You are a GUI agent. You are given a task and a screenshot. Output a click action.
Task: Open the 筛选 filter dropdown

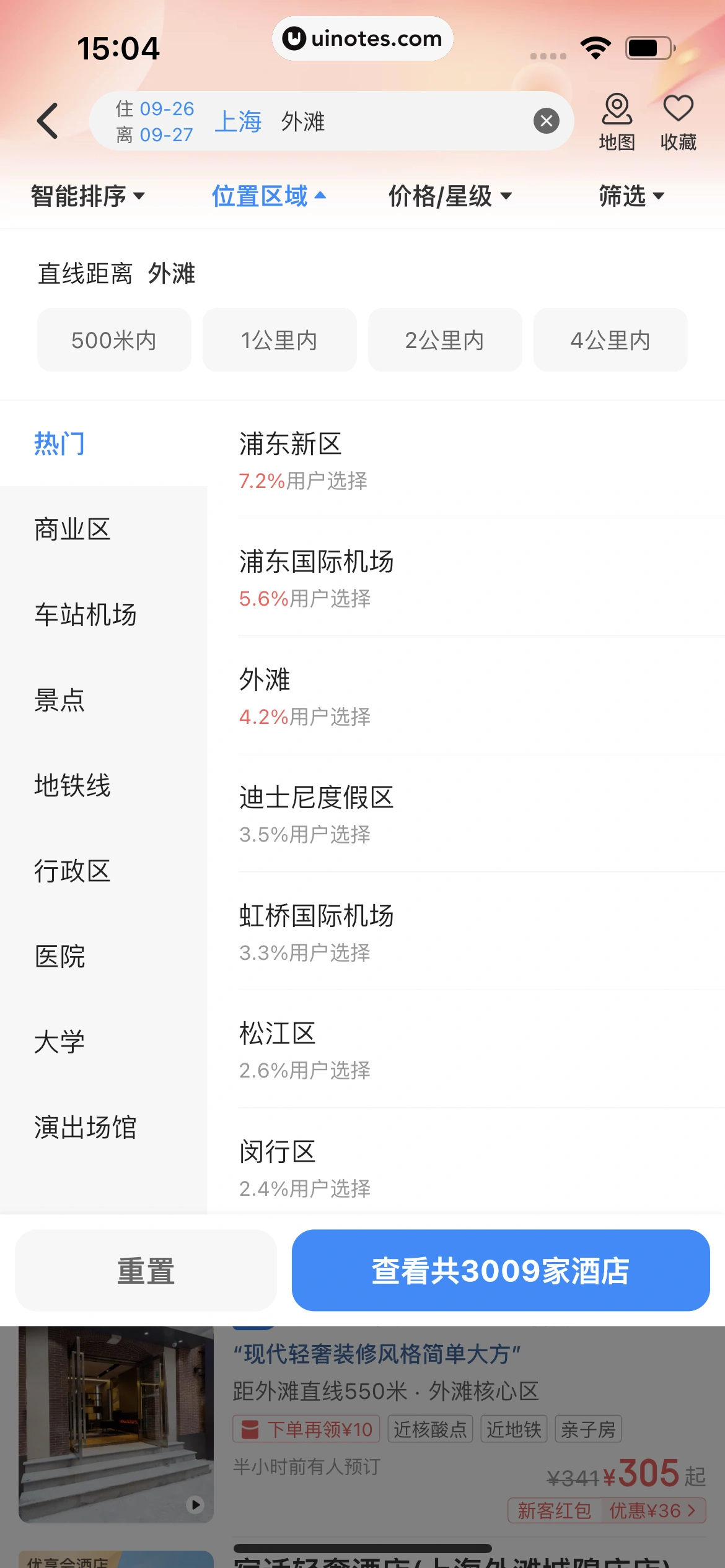coord(631,196)
